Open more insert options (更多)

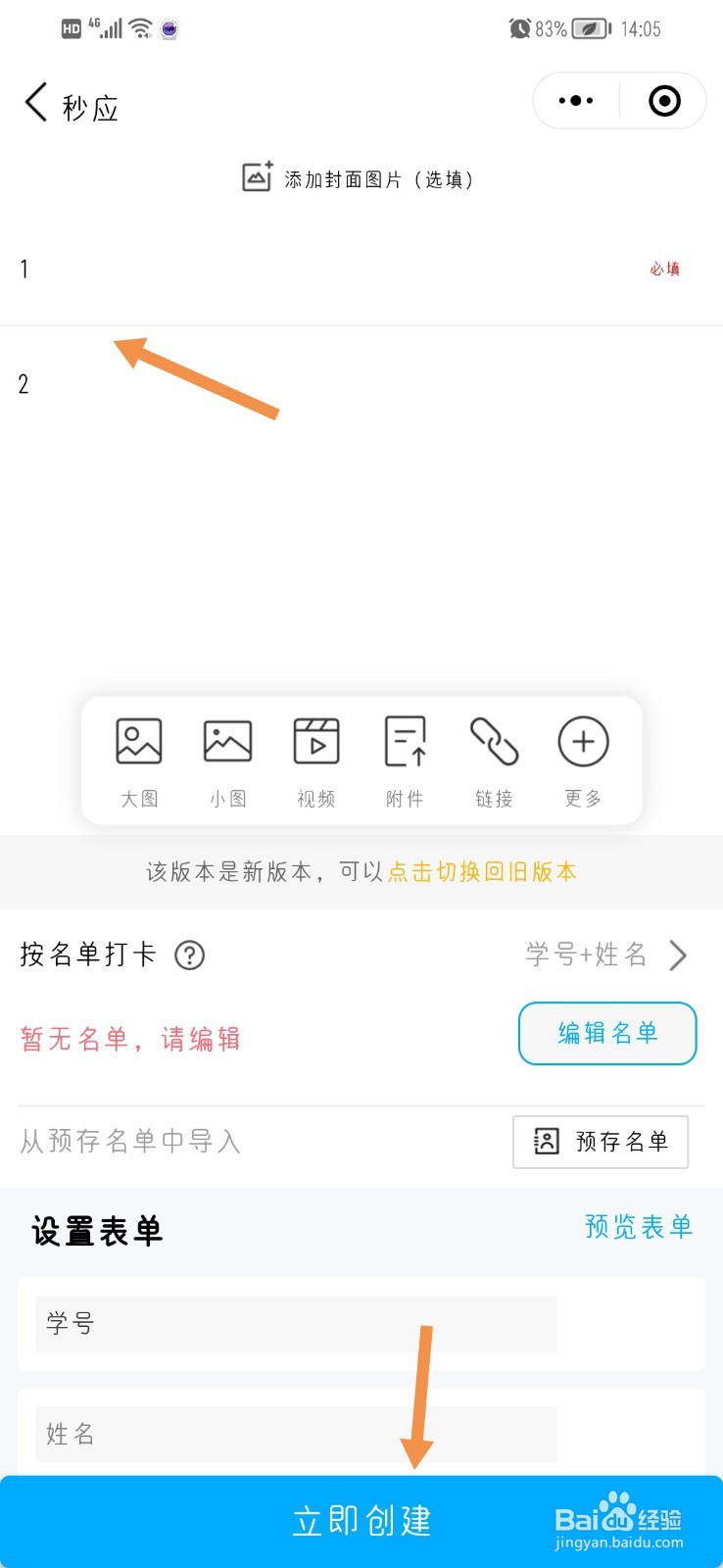tap(583, 762)
